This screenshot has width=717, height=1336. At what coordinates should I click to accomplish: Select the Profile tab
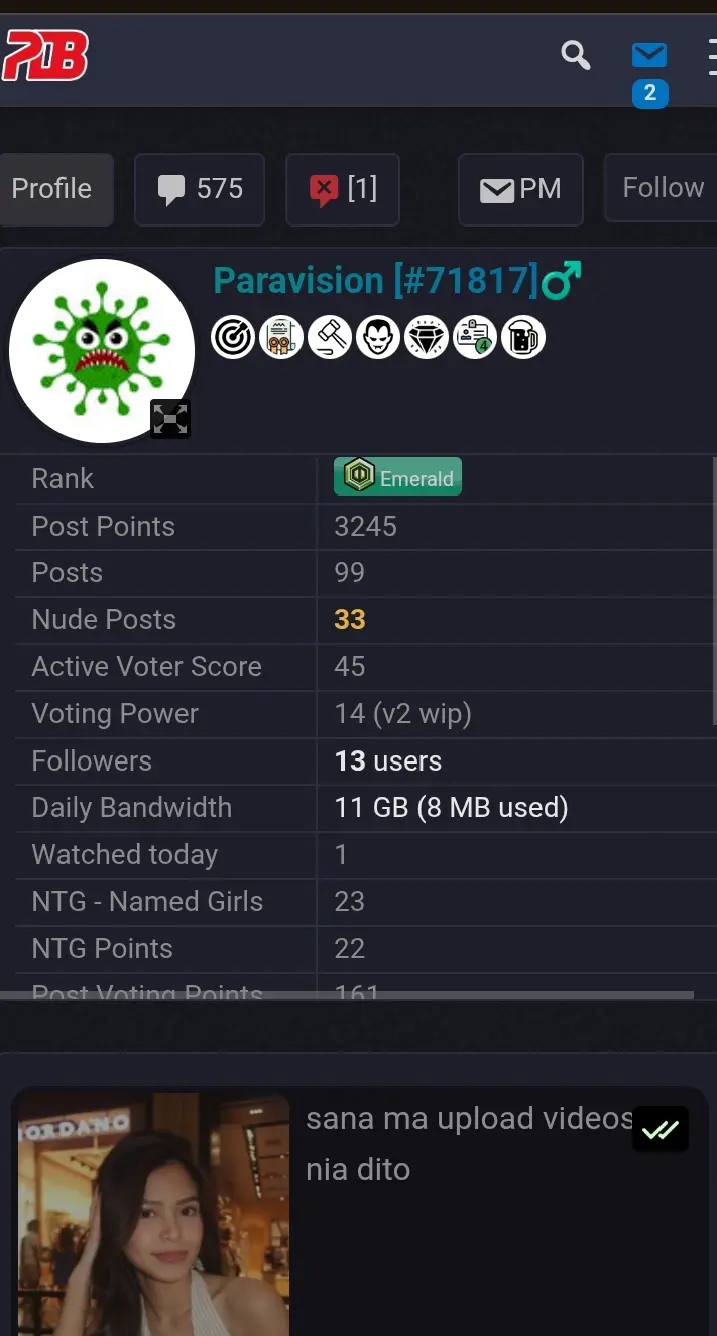coord(52,189)
